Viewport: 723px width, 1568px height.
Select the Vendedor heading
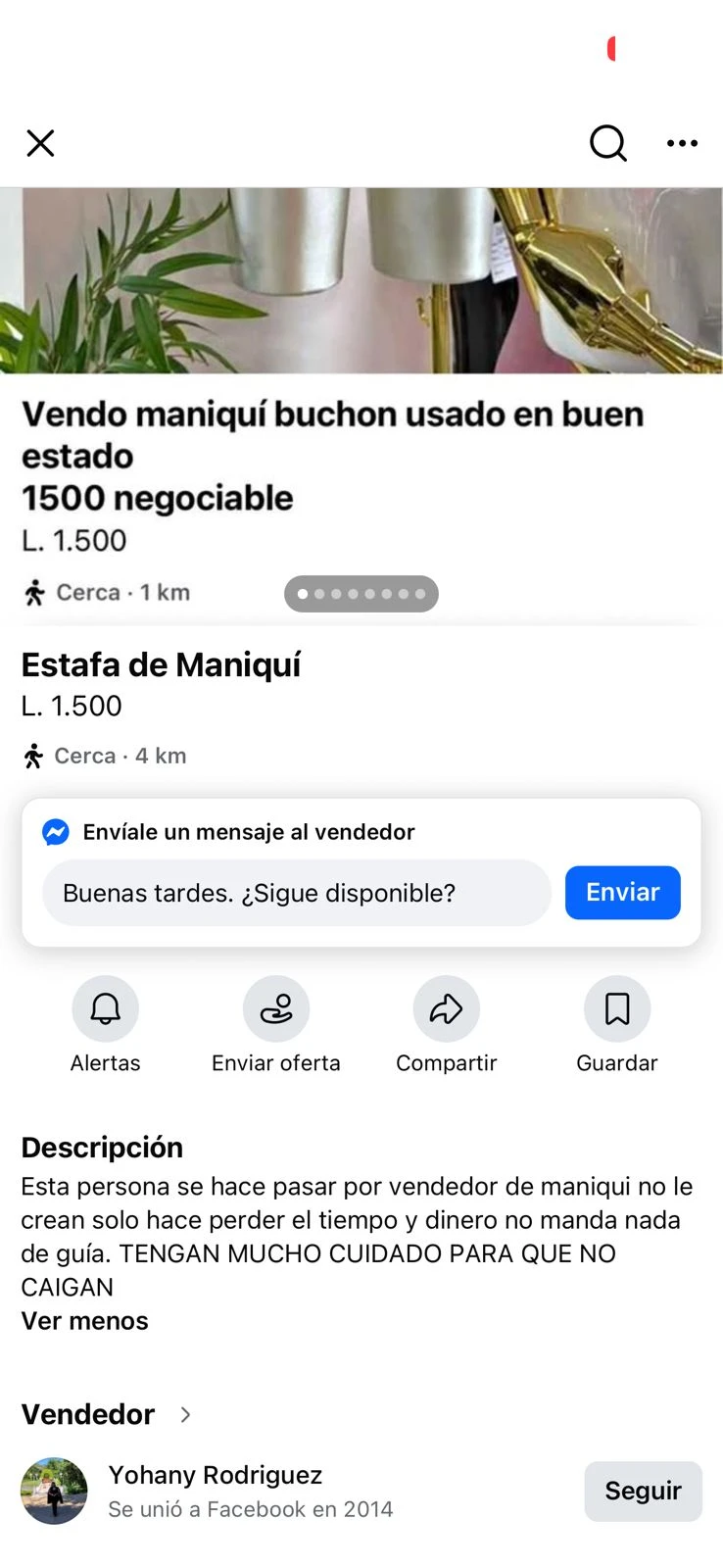[x=86, y=1414]
